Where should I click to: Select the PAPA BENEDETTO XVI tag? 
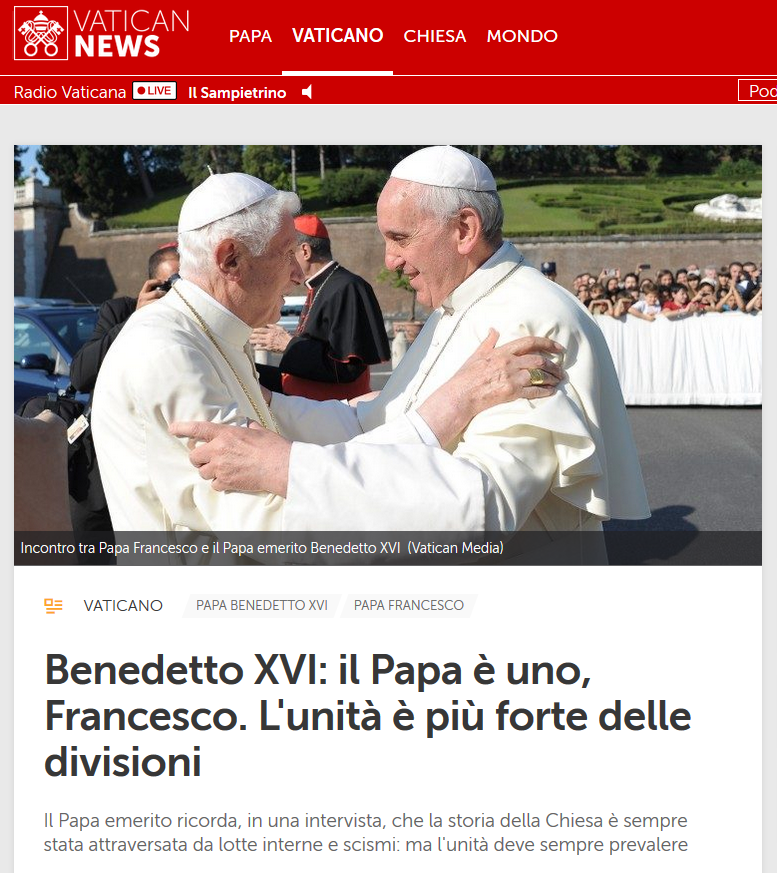coord(262,605)
